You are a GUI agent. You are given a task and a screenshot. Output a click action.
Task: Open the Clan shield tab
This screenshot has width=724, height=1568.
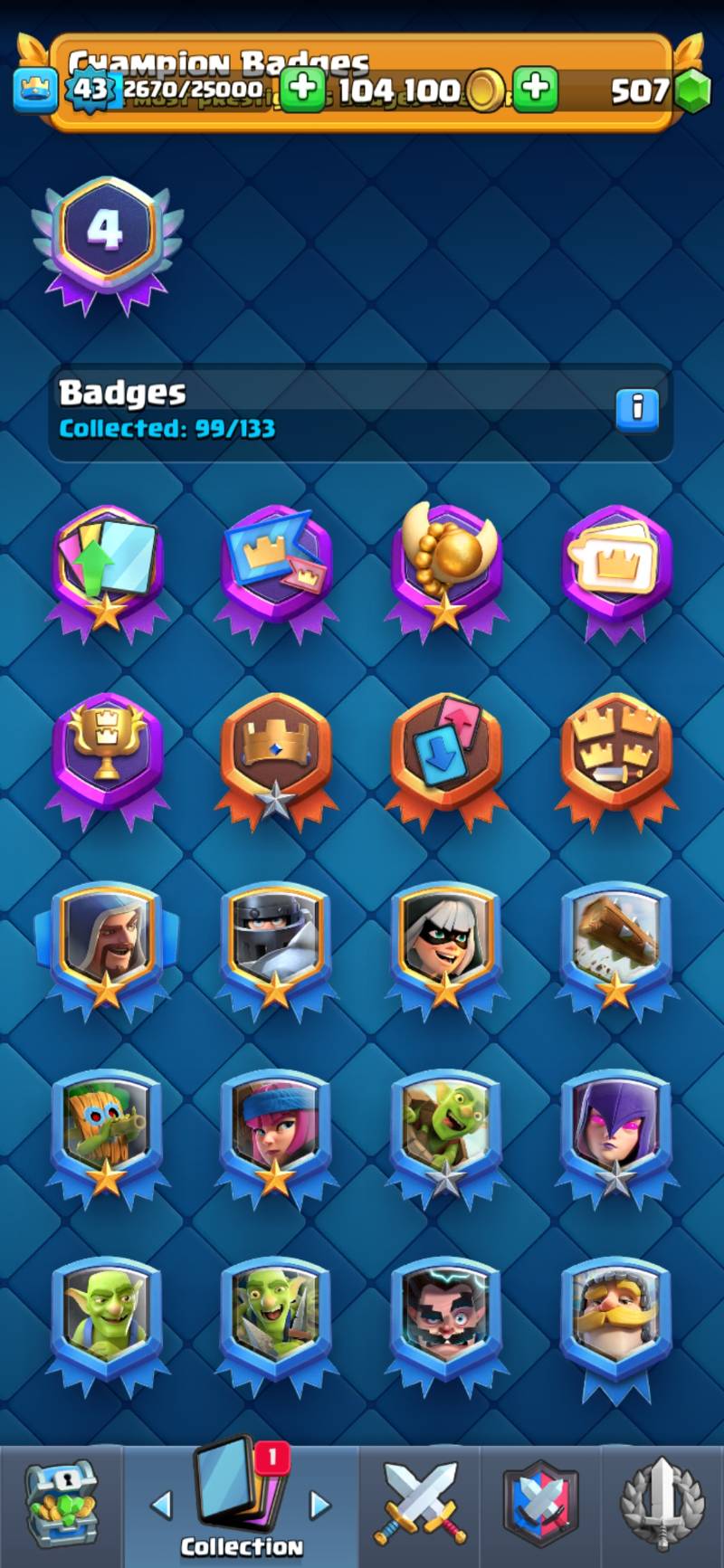(x=540, y=1504)
